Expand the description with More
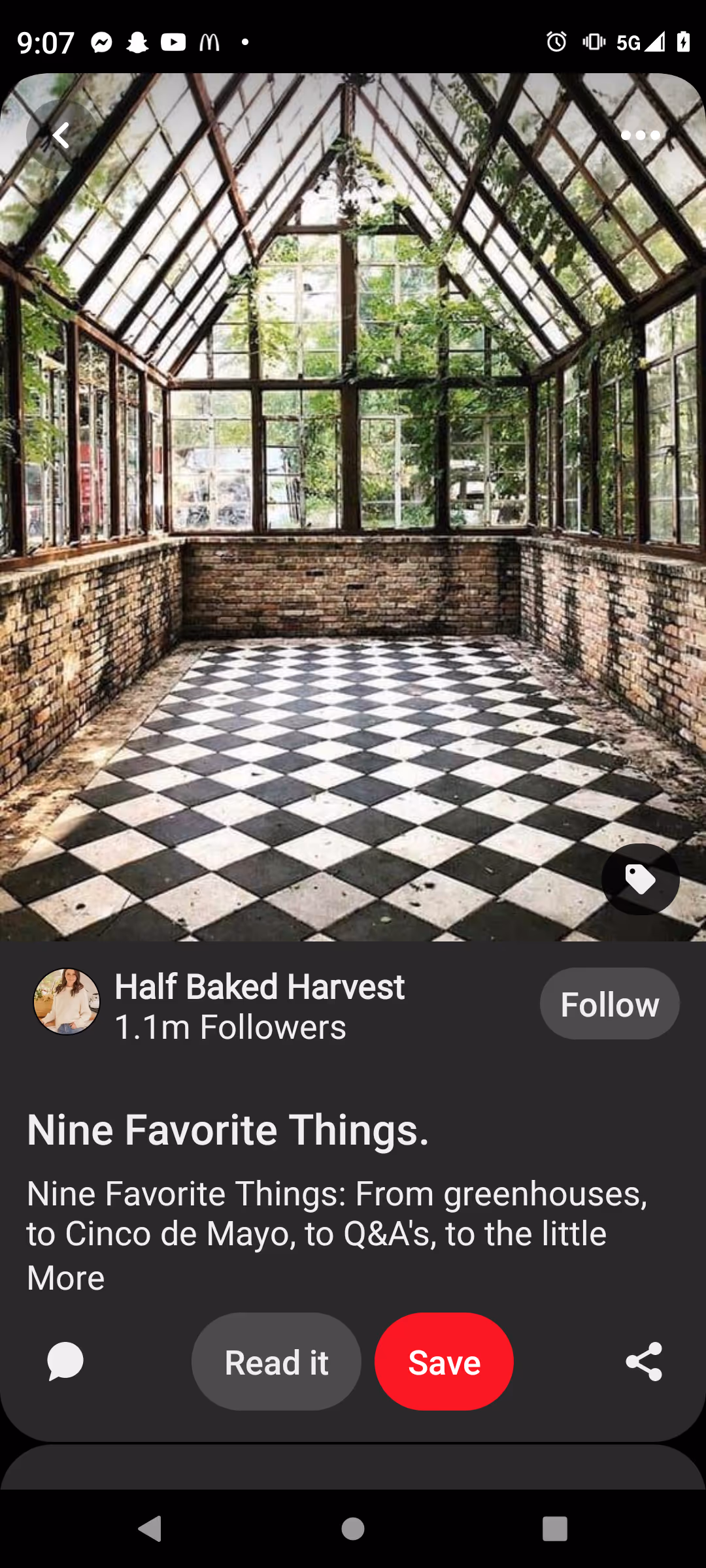The width and height of the screenshot is (706, 1568). pos(65,1279)
